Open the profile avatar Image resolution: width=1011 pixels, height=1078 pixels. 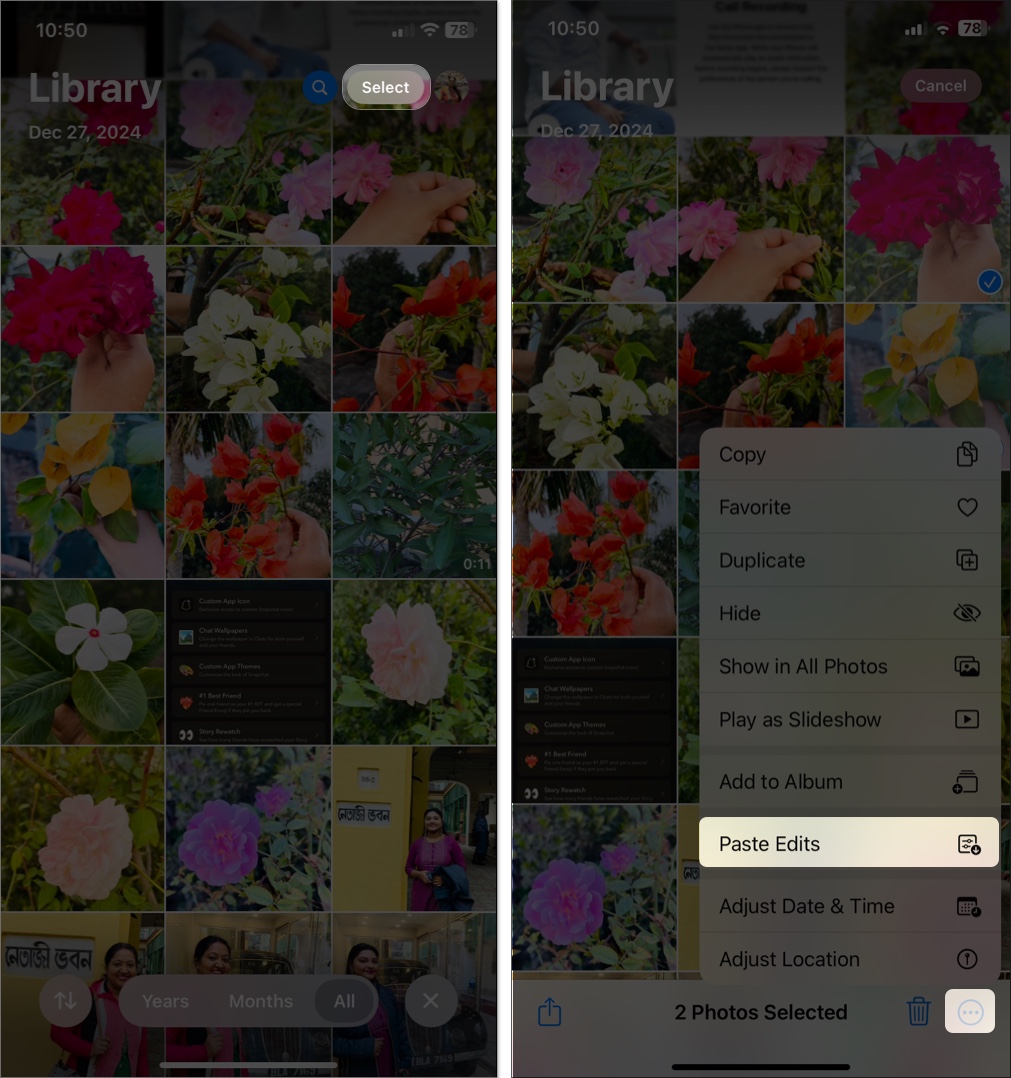(451, 87)
